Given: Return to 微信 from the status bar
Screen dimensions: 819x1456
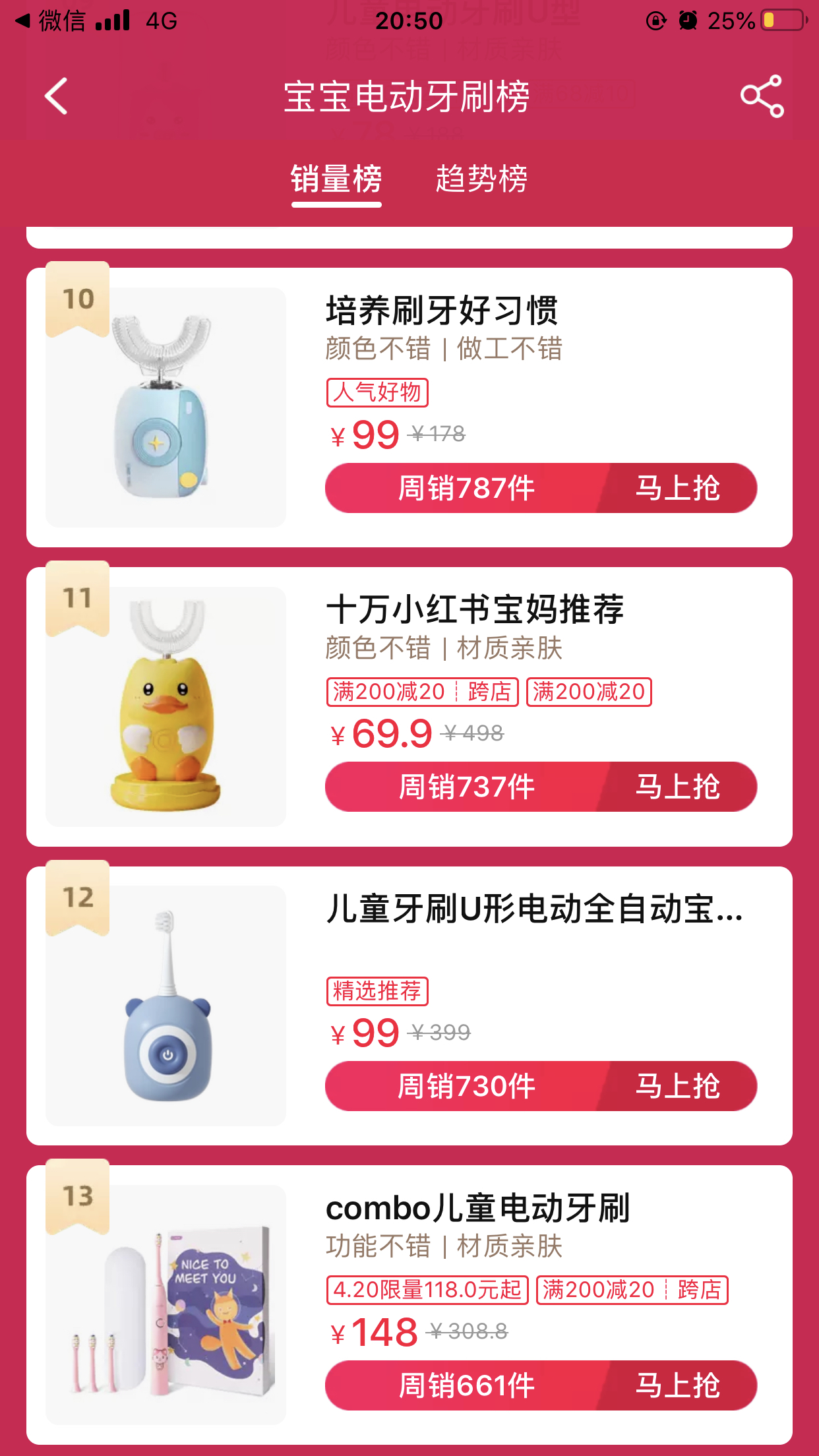Looking at the screenshot, I should click(x=51, y=21).
